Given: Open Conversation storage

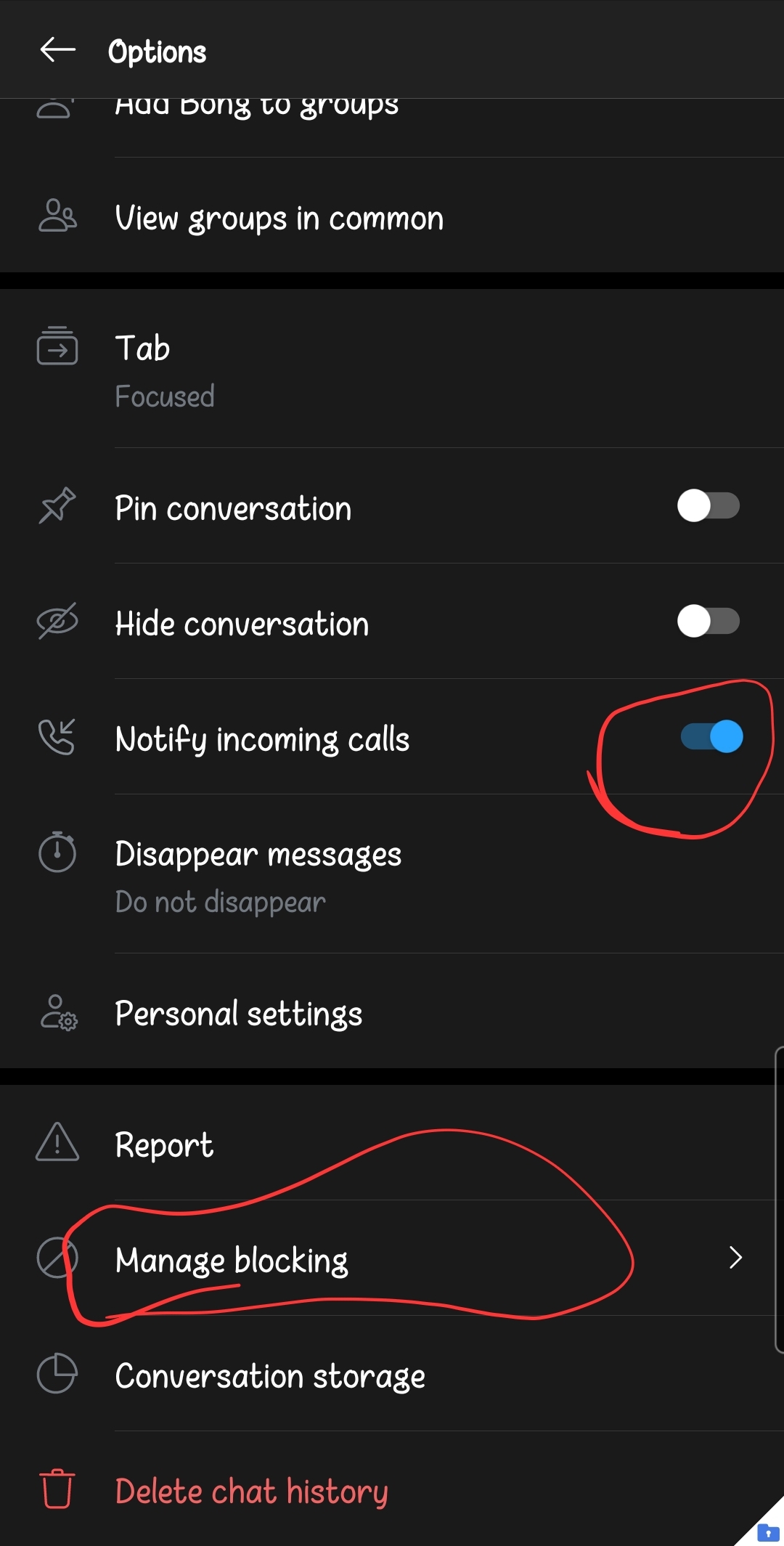Looking at the screenshot, I should click(270, 1375).
